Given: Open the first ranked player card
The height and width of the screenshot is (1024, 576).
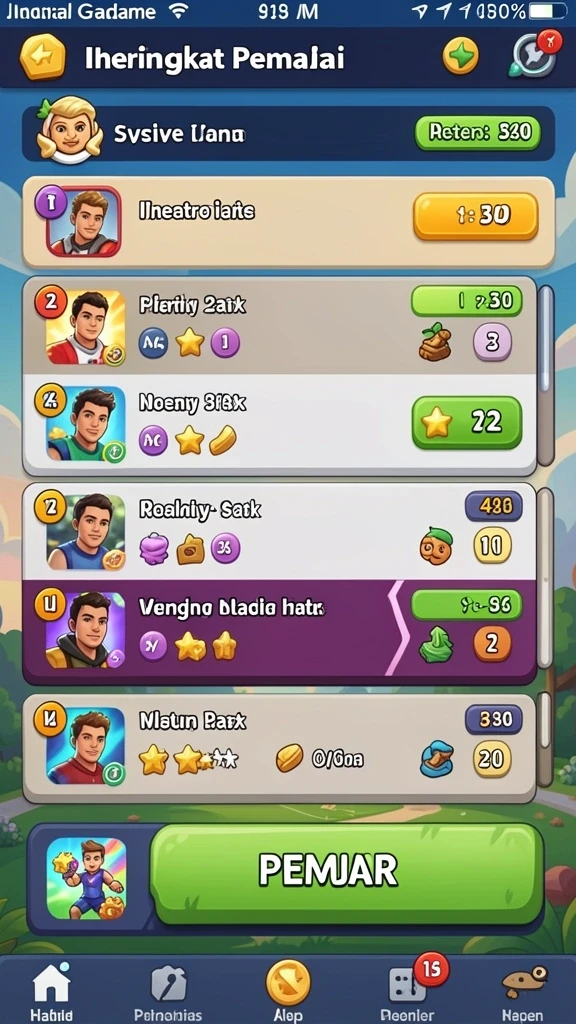Looking at the screenshot, I should tap(289, 221).
